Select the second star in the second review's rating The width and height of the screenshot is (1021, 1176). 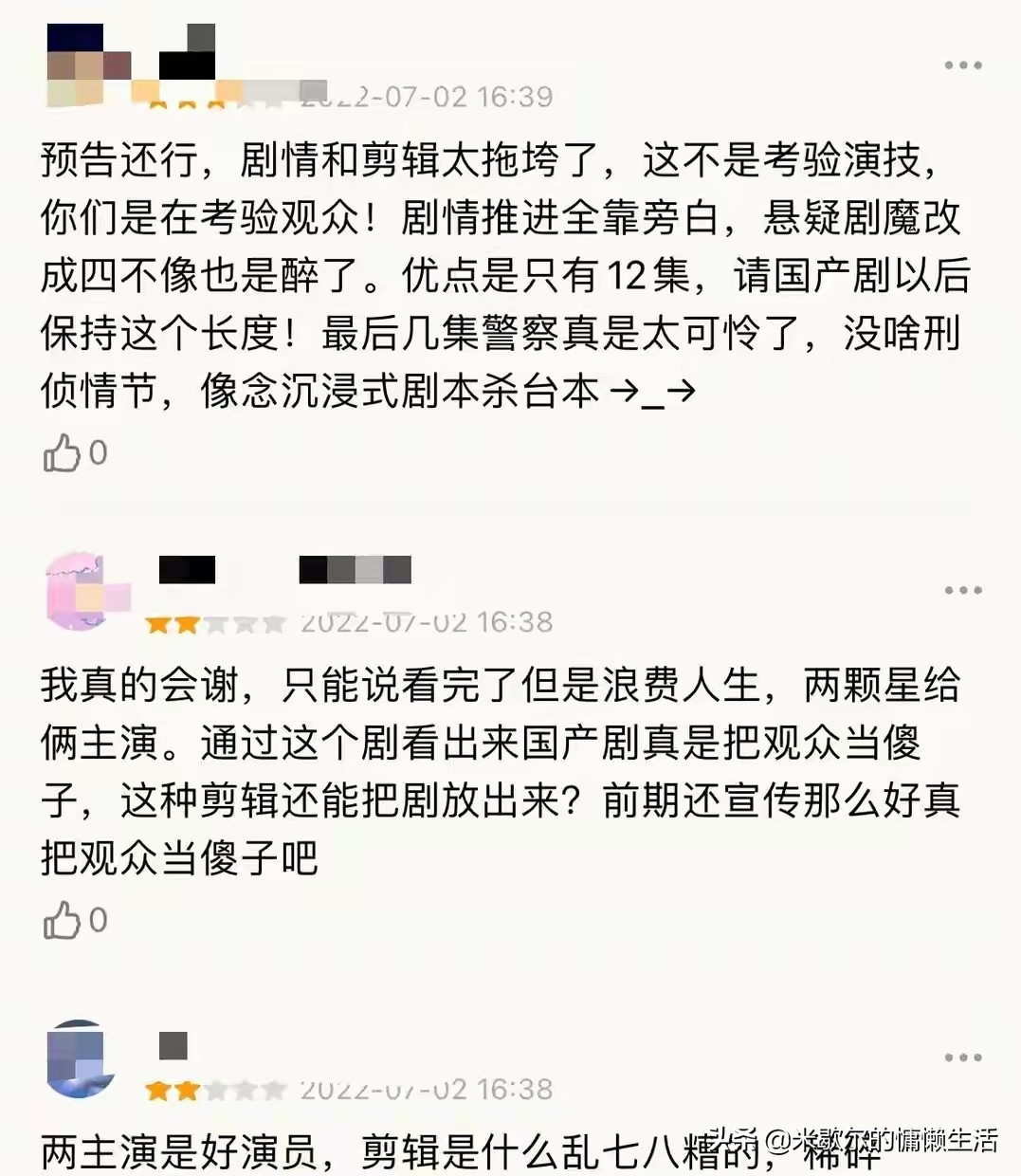click(186, 623)
